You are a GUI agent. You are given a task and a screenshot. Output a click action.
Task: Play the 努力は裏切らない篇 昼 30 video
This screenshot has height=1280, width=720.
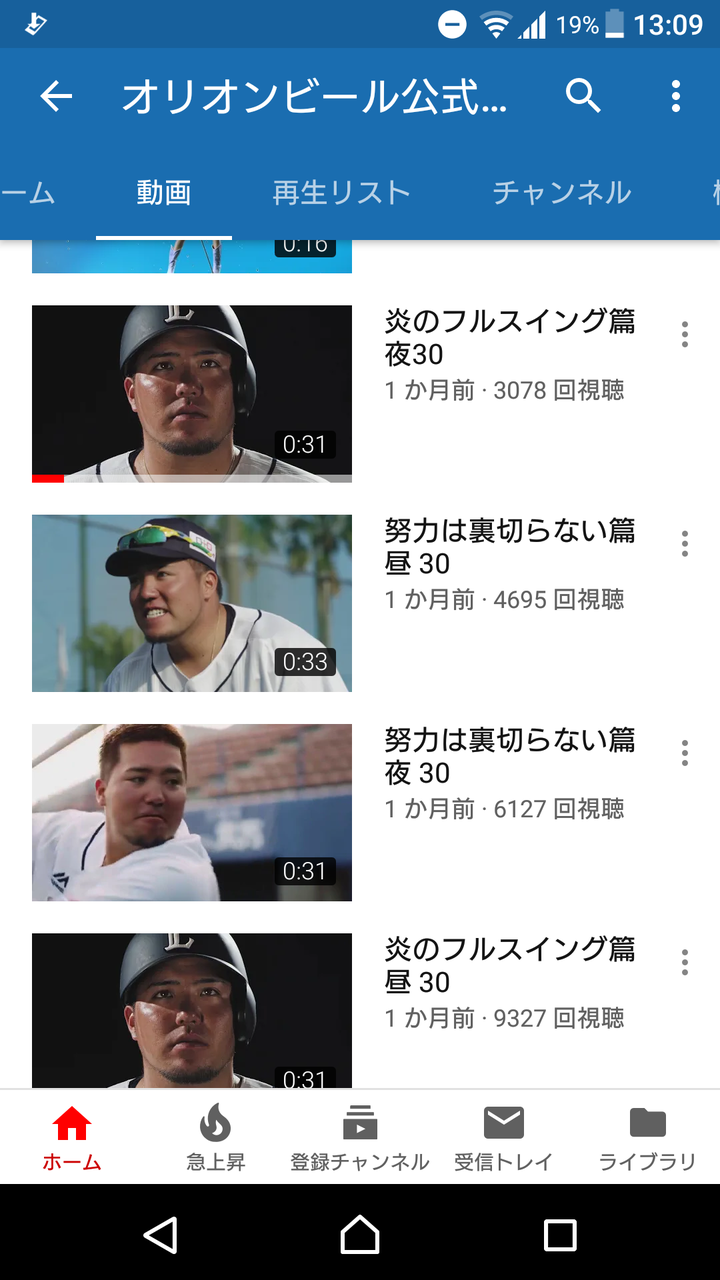(192, 603)
